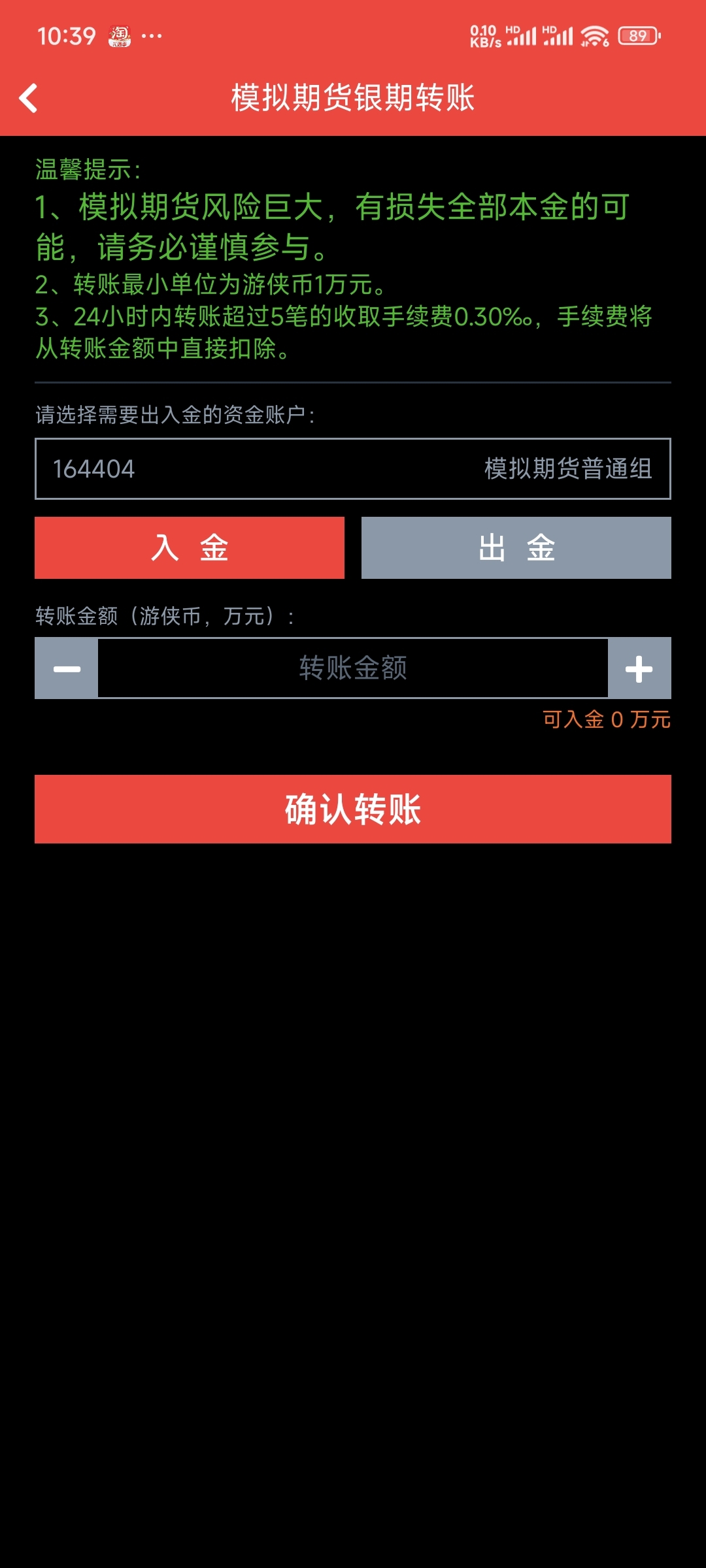
Task: Decrease transfer amount with the minus button
Action: pos(67,668)
